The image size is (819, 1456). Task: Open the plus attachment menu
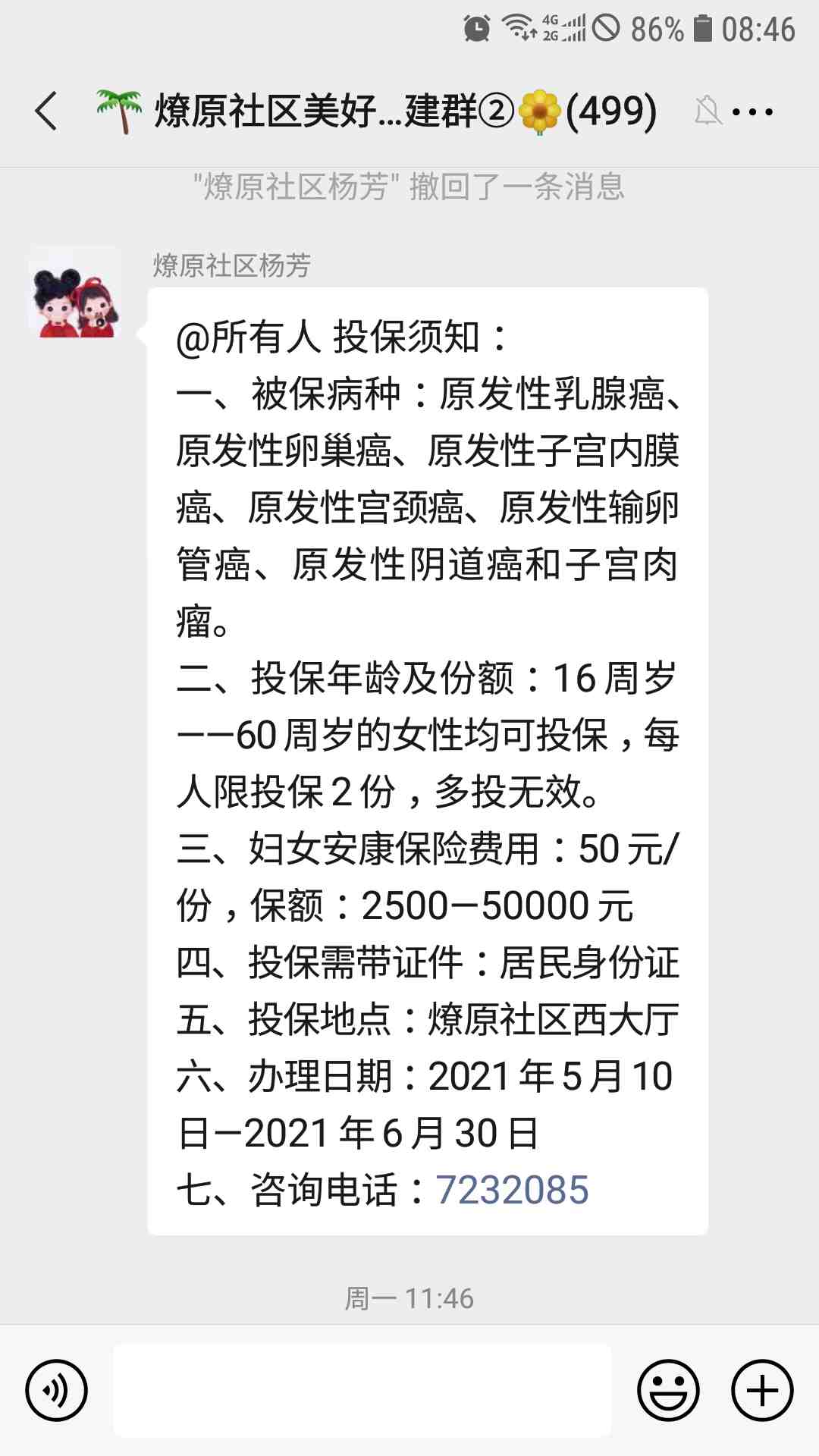coord(762,1391)
